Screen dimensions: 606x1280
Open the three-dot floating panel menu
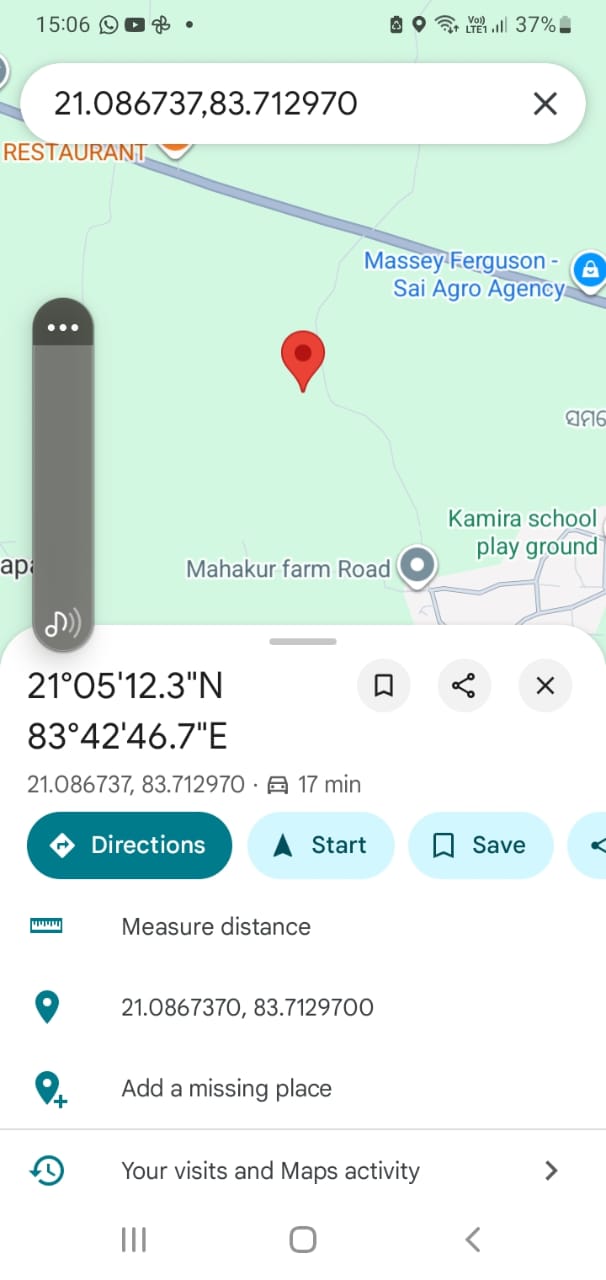63,327
